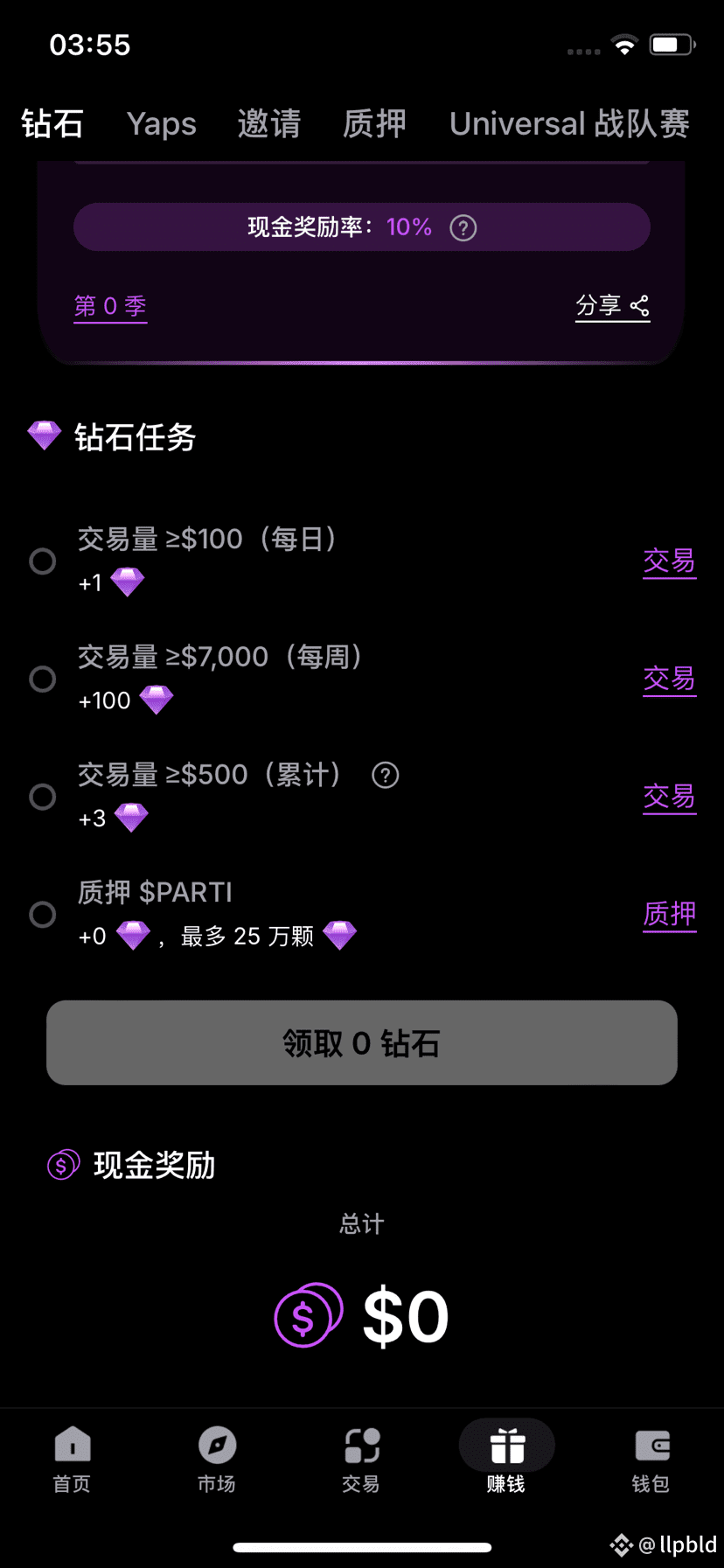
Task: Share via the 分享 link
Action: click(x=612, y=305)
